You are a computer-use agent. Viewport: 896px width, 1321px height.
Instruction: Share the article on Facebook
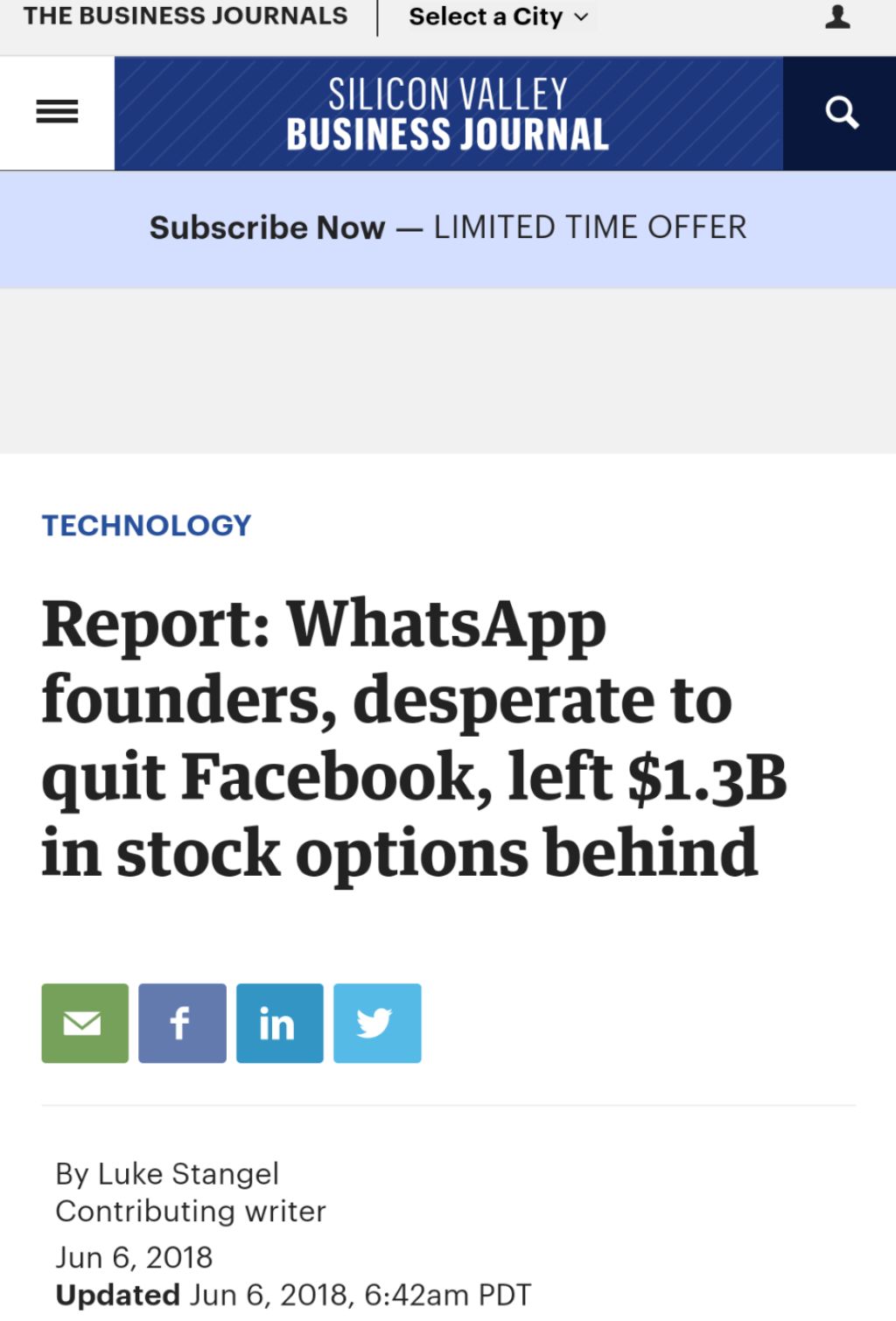point(182,1023)
